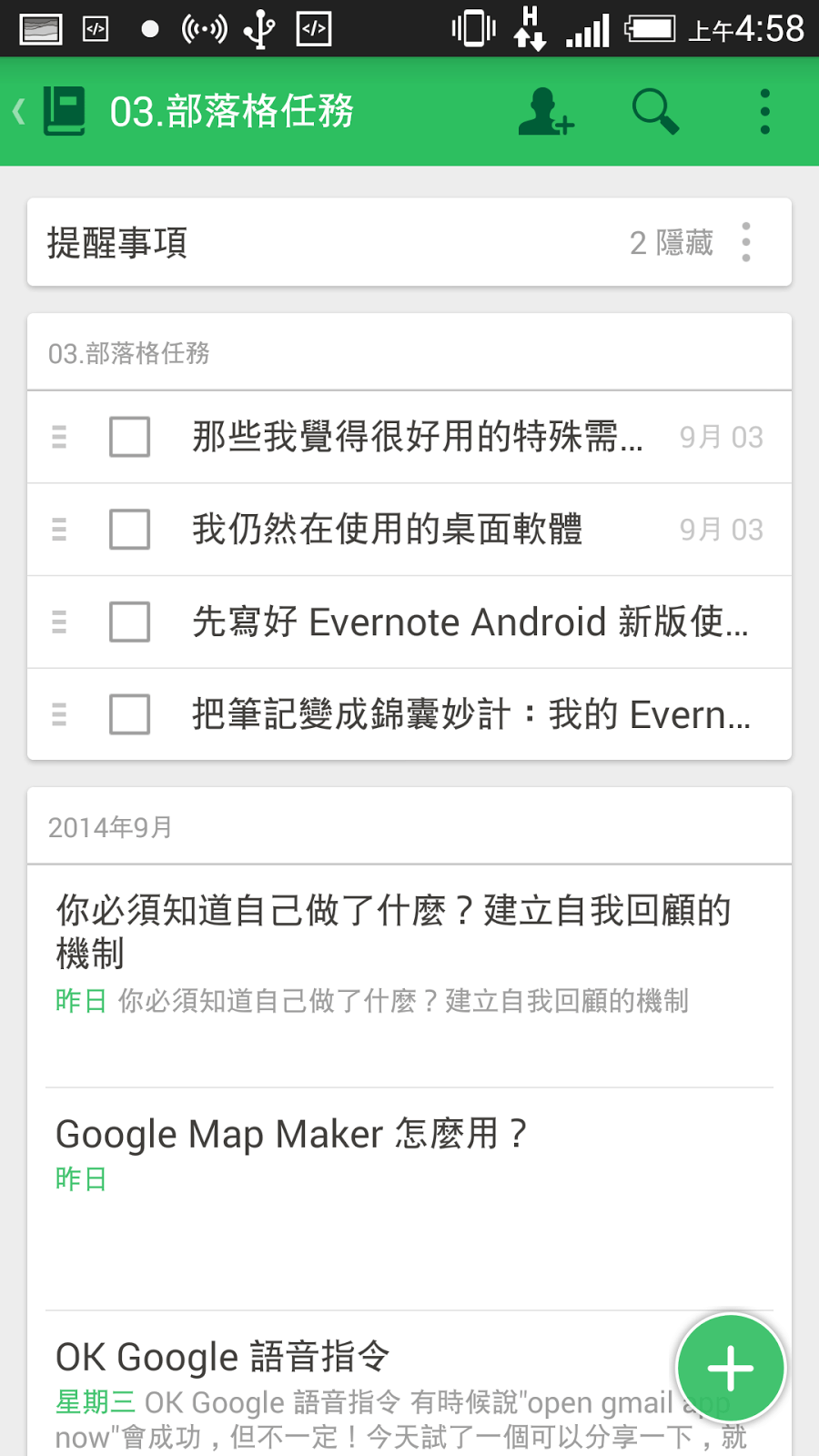The image size is (819, 1456).
Task: Open note 你必須知道自己做了什麼？建立自我回顧的機制
Action: (409, 976)
